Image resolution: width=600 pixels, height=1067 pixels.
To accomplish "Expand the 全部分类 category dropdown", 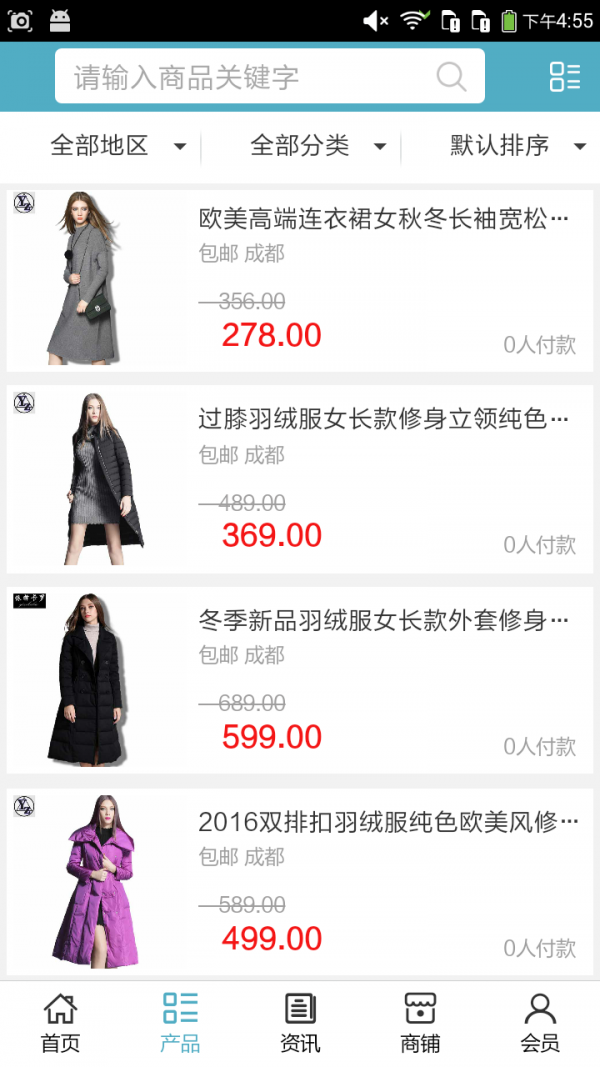I will pos(318,146).
